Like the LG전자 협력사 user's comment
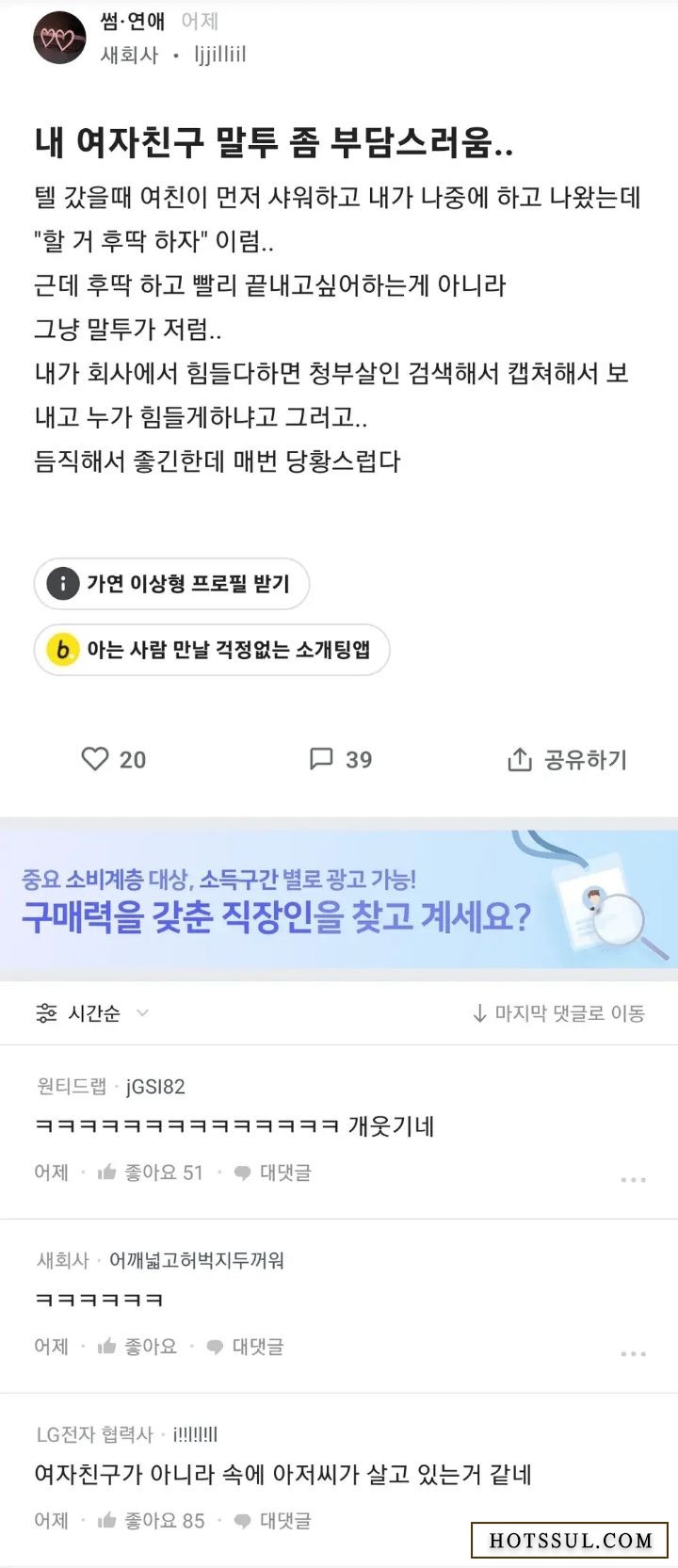The height and width of the screenshot is (1568, 678). tap(151, 1520)
